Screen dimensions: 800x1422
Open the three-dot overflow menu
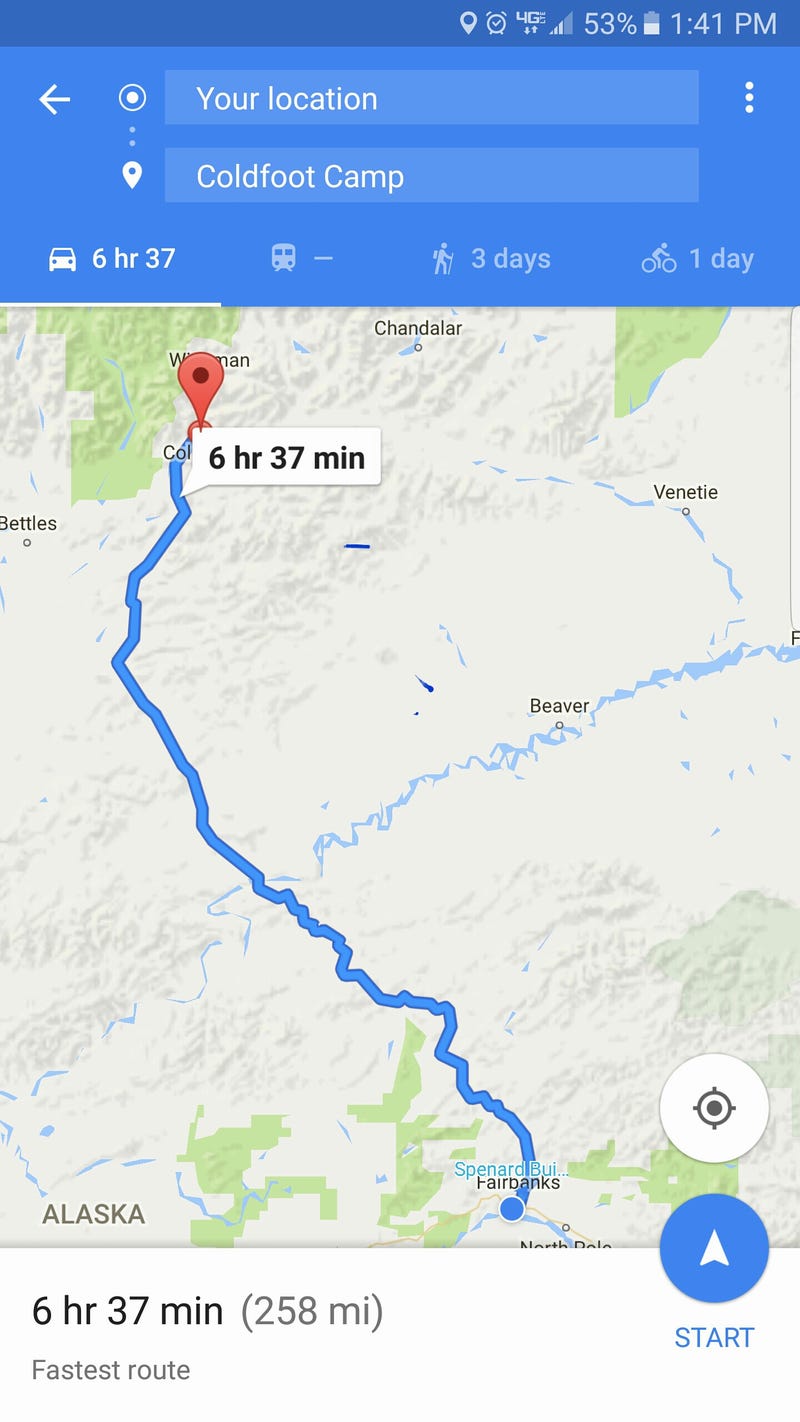[748, 98]
